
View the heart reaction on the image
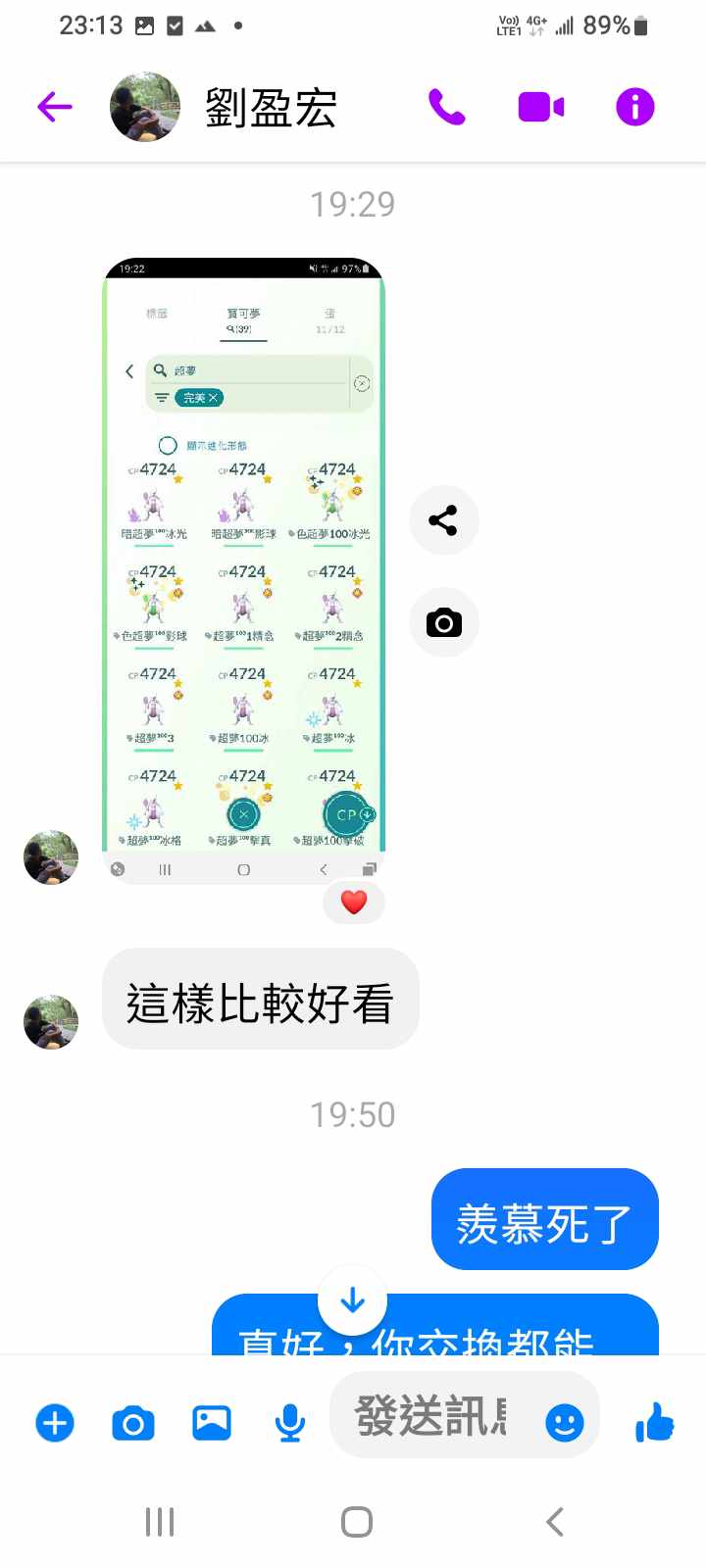pyautogui.click(x=354, y=902)
